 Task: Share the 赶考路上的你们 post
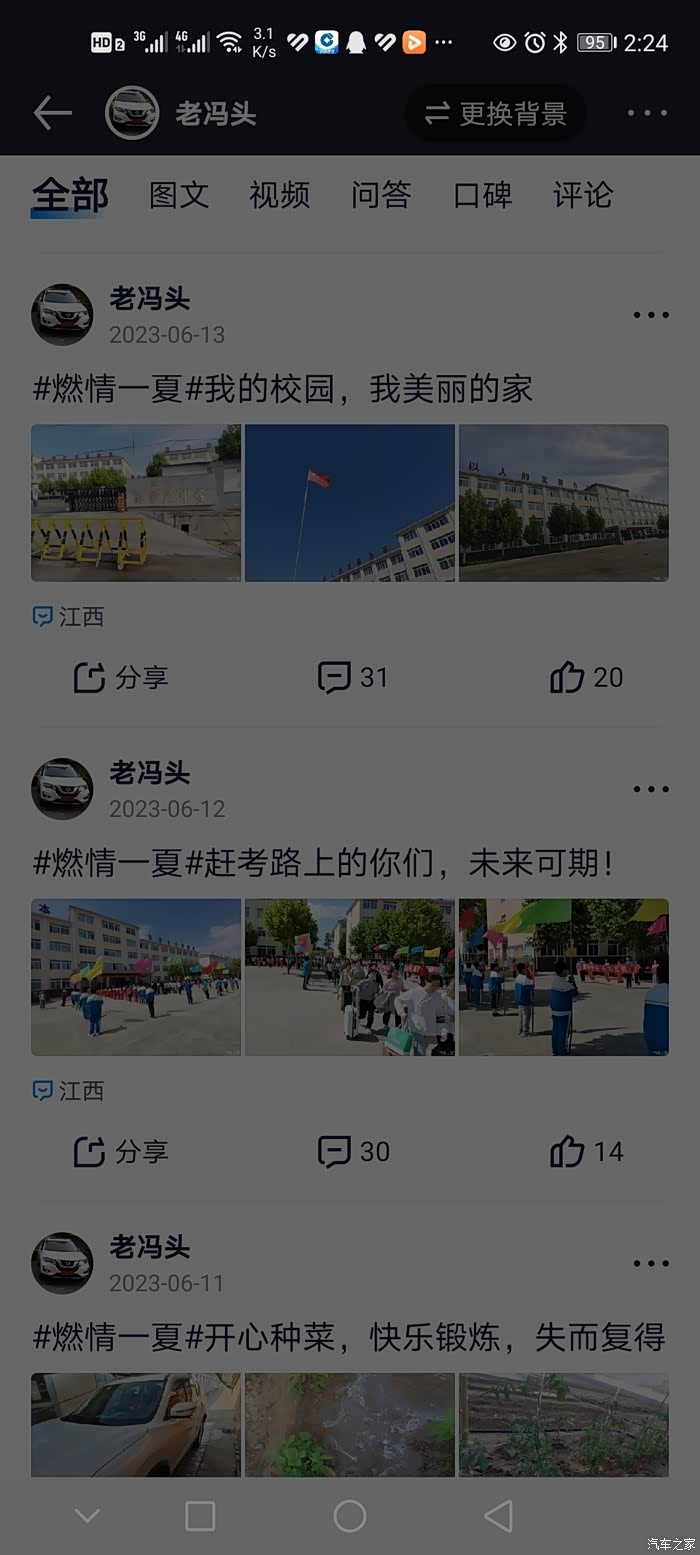tap(121, 1151)
